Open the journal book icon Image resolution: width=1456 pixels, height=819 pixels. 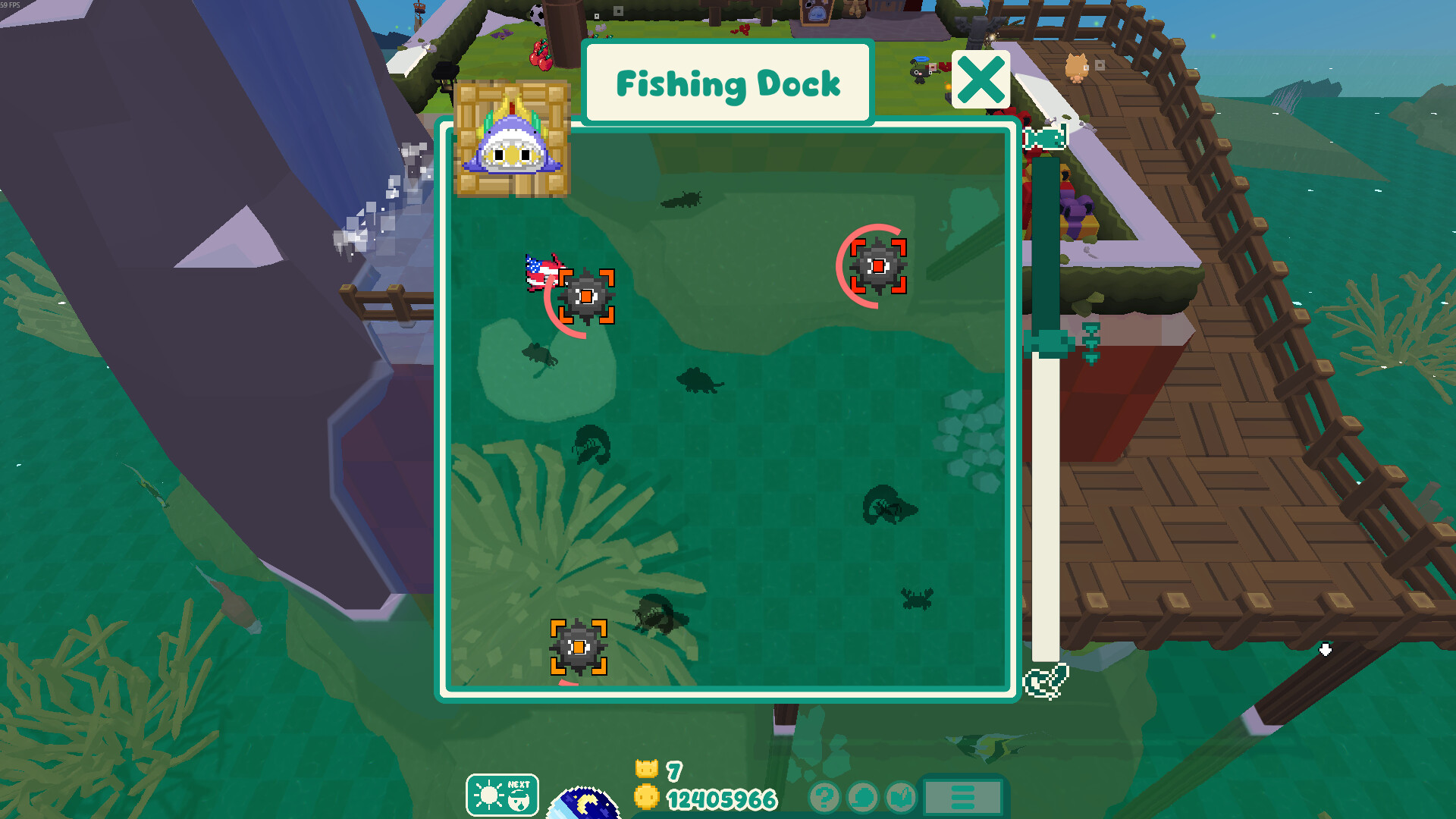click(902, 797)
